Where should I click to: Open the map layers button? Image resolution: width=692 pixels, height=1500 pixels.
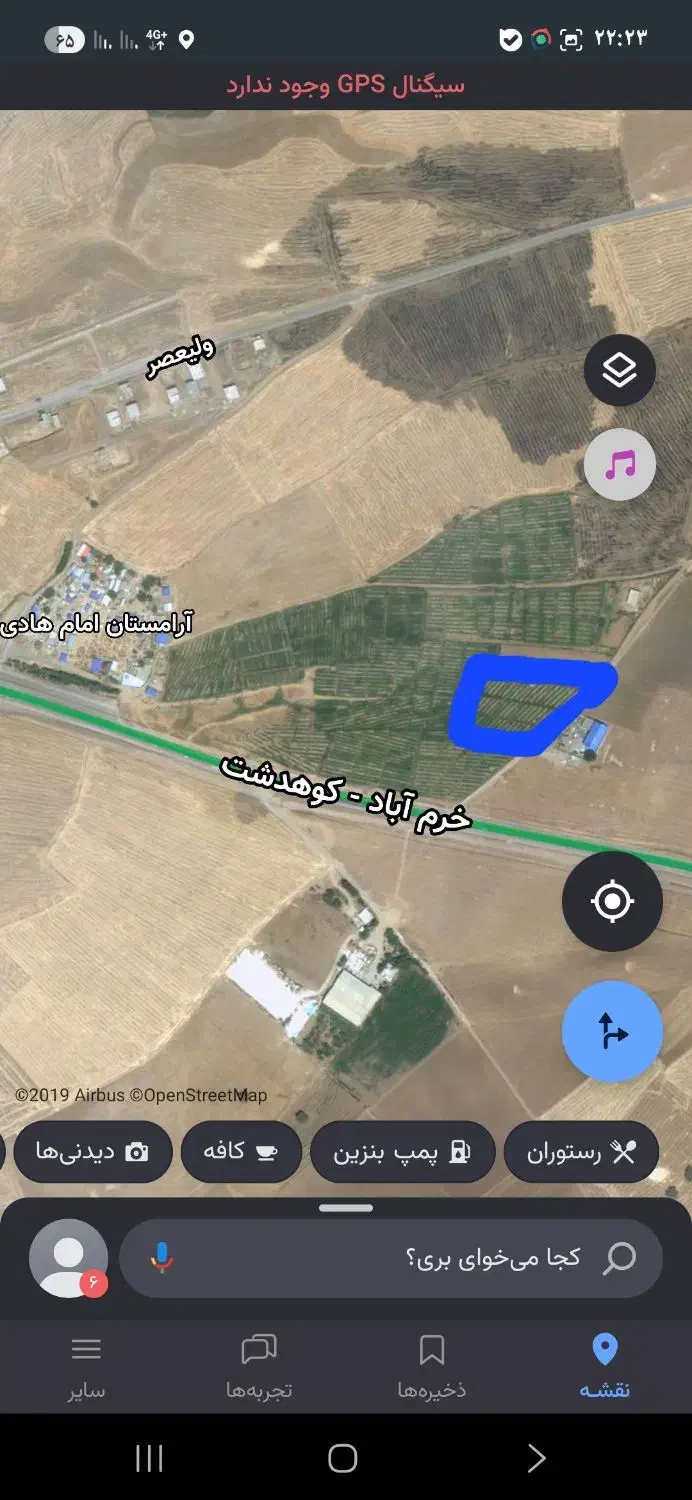tap(619, 370)
